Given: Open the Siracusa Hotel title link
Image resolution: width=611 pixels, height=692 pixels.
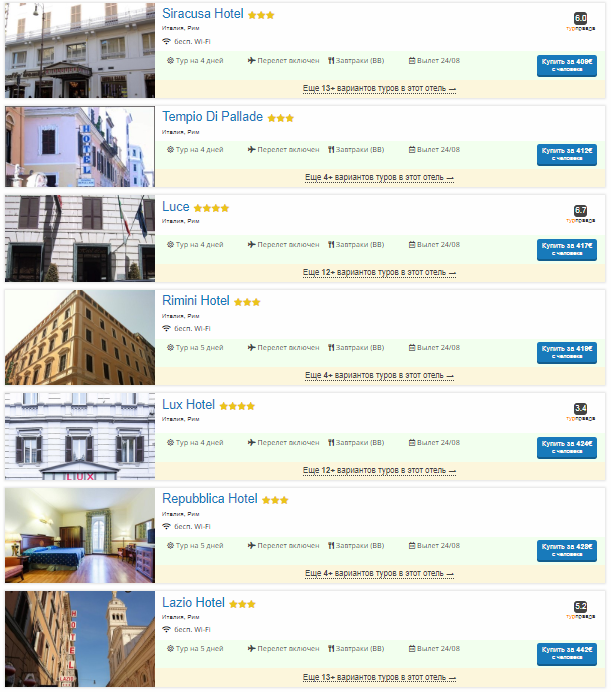Looking at the screenshot, I should [x=202, y=14].
